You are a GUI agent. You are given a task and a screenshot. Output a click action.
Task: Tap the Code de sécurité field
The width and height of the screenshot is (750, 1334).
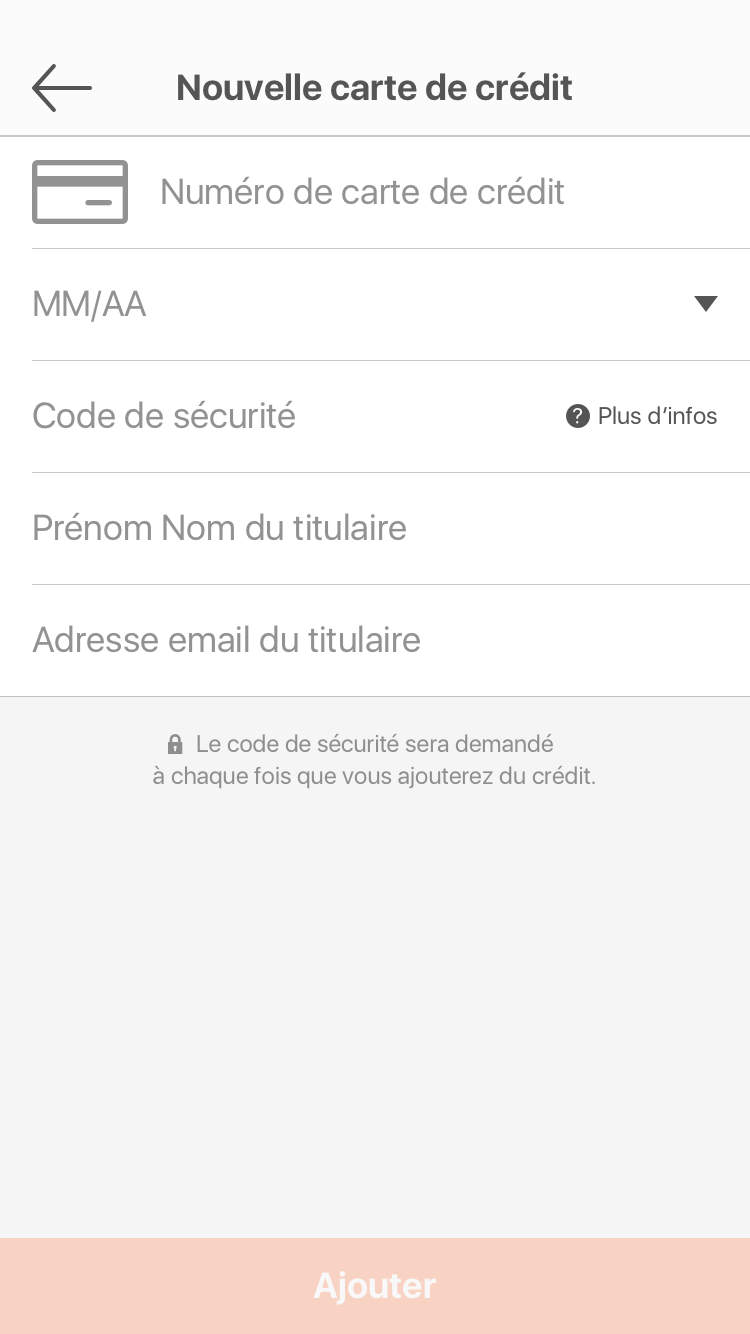coord(250,416)
